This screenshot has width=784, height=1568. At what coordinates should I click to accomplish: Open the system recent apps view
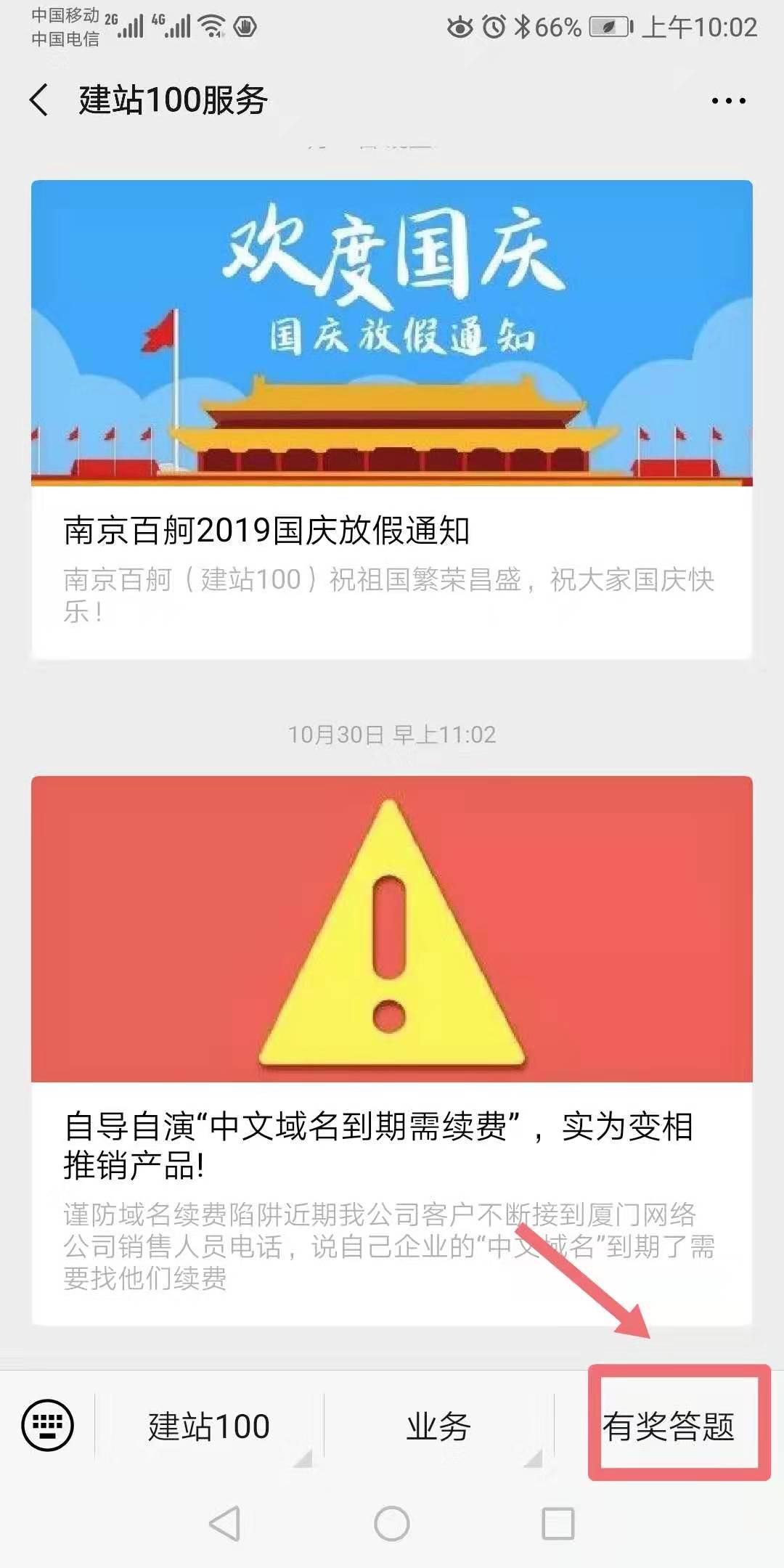(558, 1523)
